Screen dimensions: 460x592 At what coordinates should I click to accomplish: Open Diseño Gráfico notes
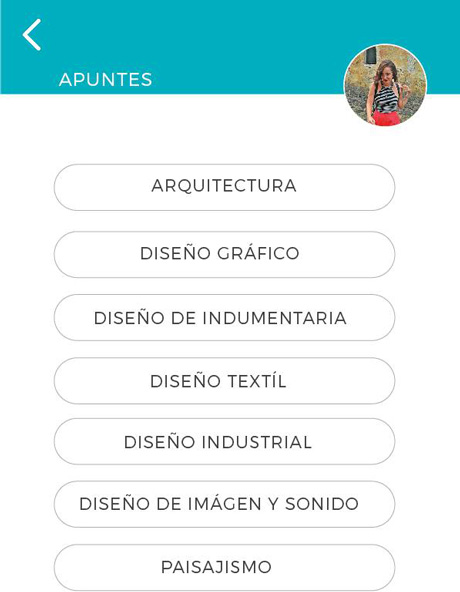tap(224, 254)
